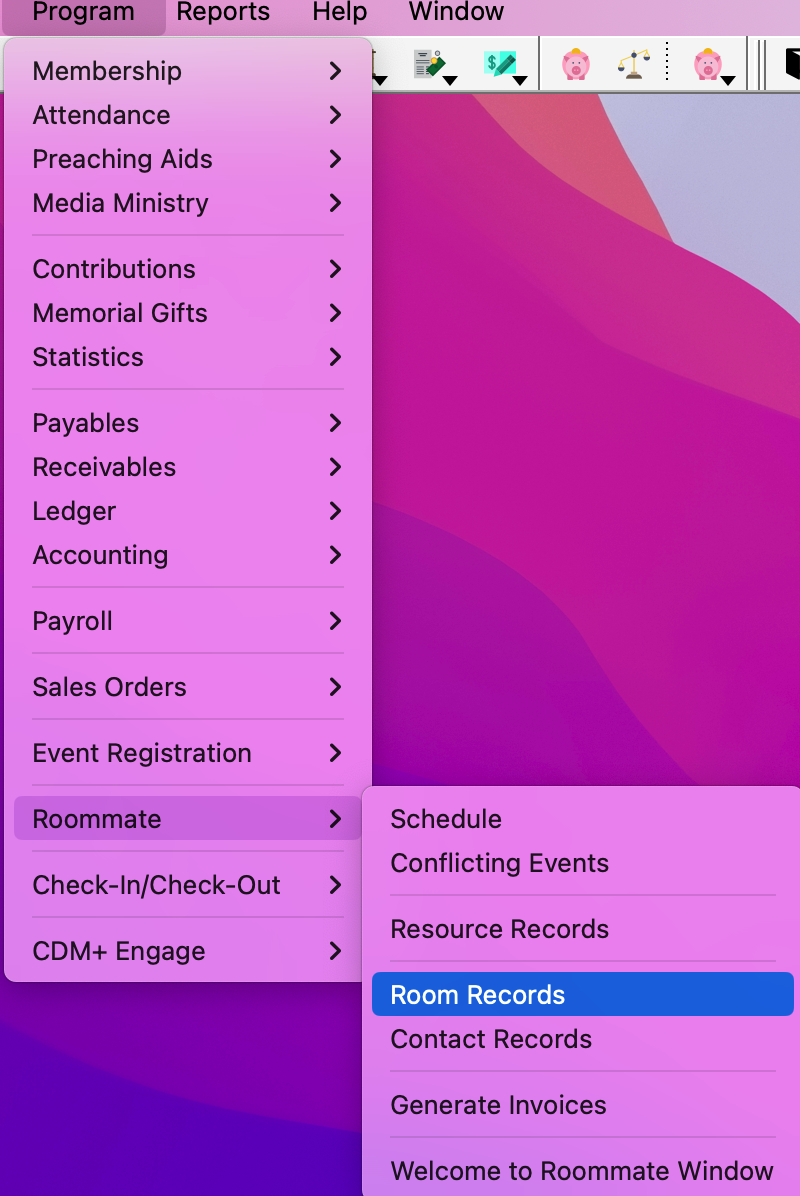Select Memorial Gifts menu item
The width and height of the screenshot is (800, 1196).
120,313
